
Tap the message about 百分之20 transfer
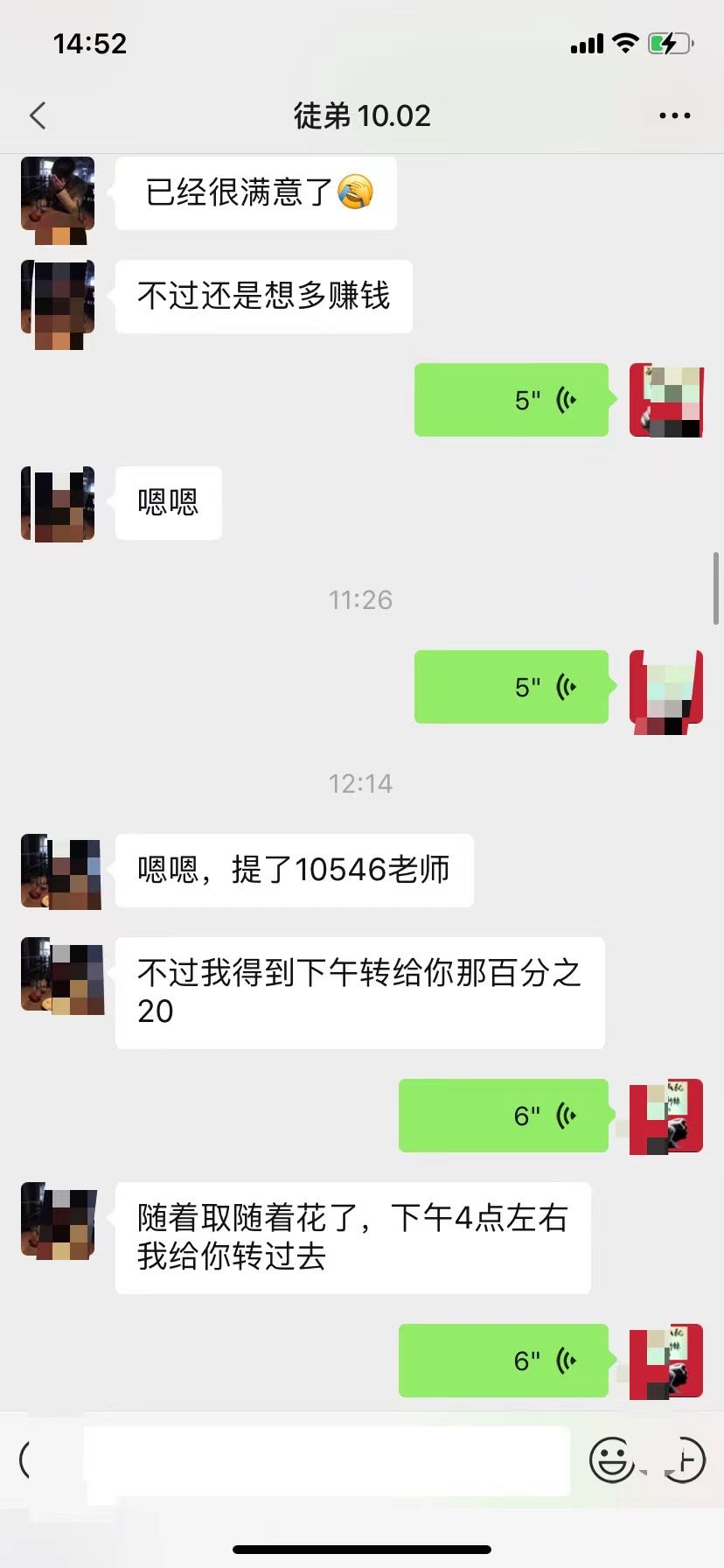(x=359, y=991)
